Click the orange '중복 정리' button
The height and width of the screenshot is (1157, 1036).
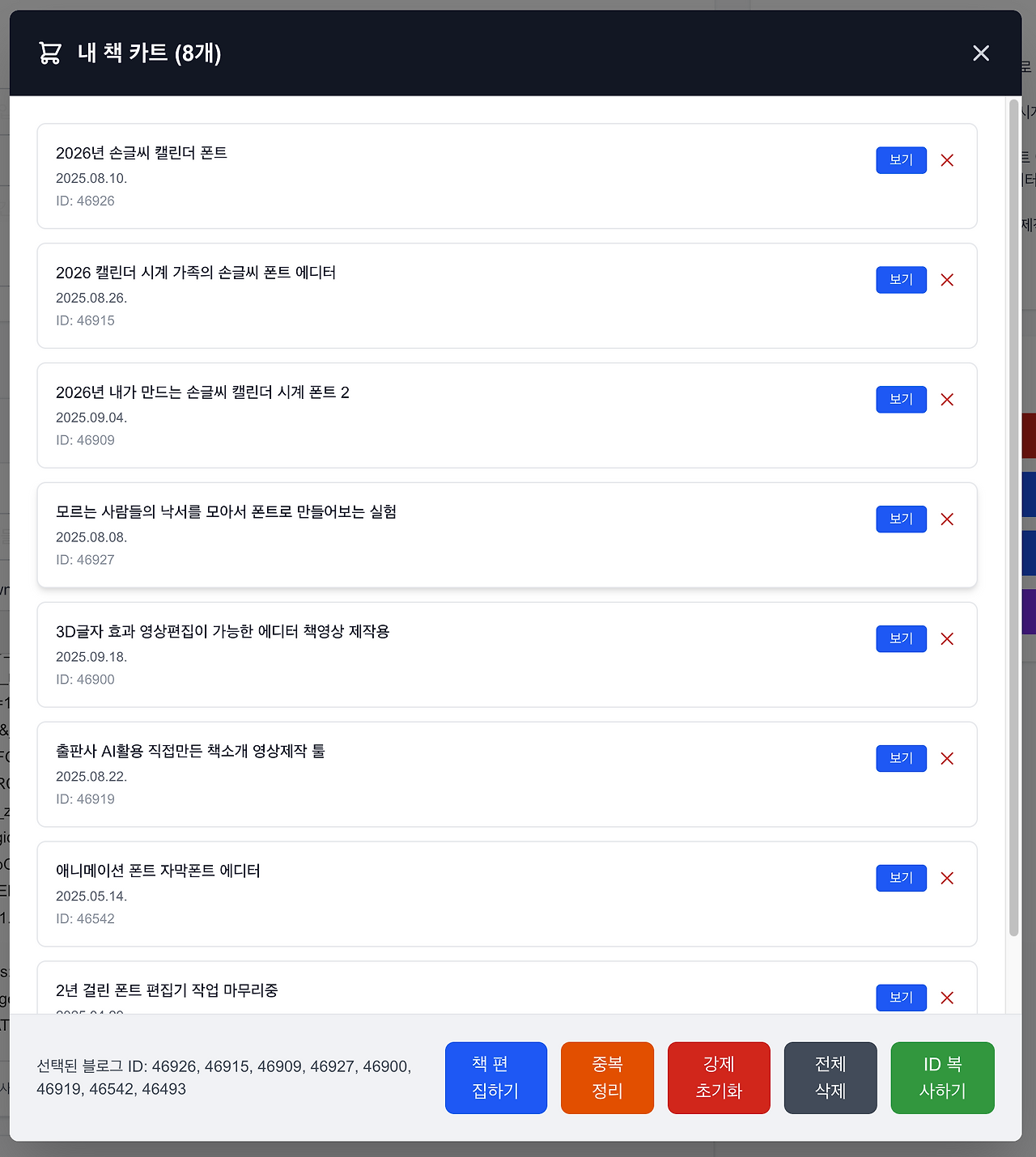pos(607,1078)
